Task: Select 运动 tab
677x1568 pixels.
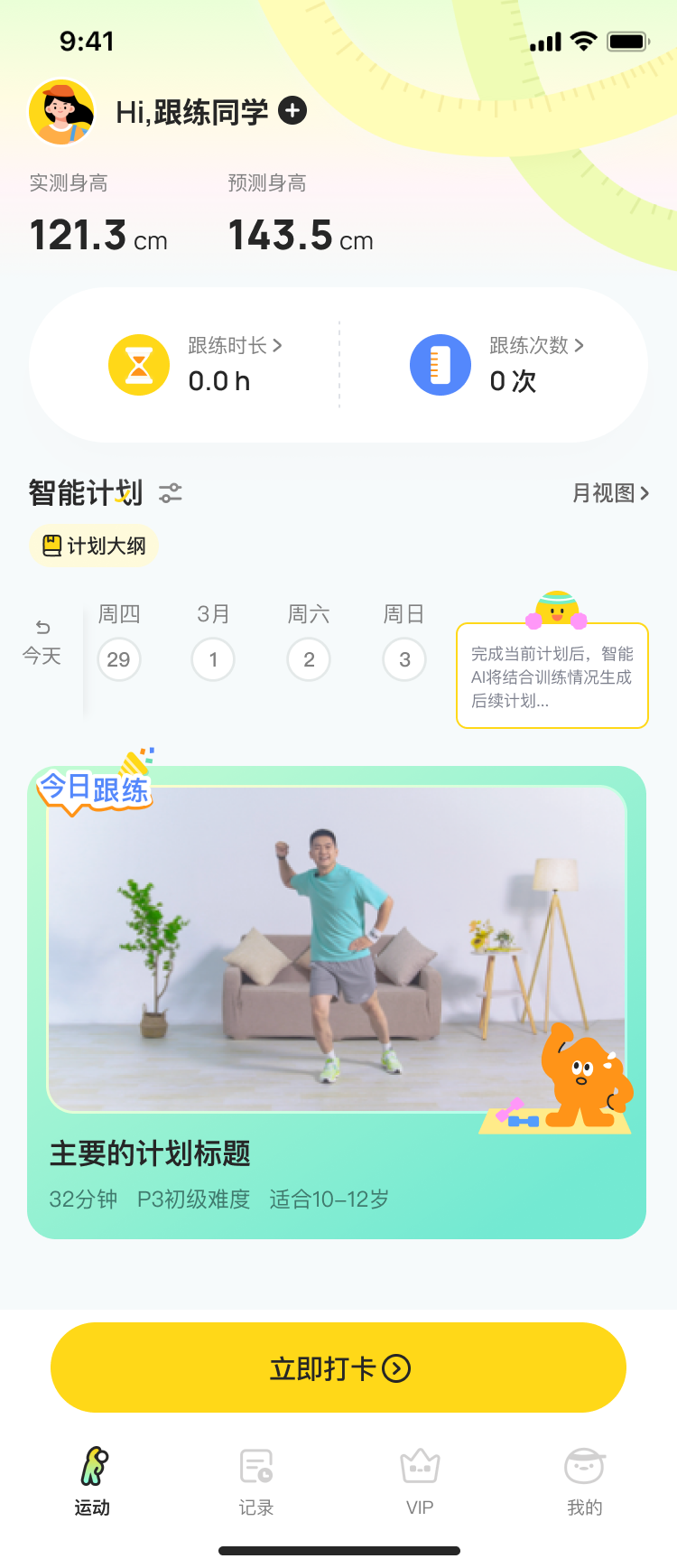Action: pos(92,1481)
